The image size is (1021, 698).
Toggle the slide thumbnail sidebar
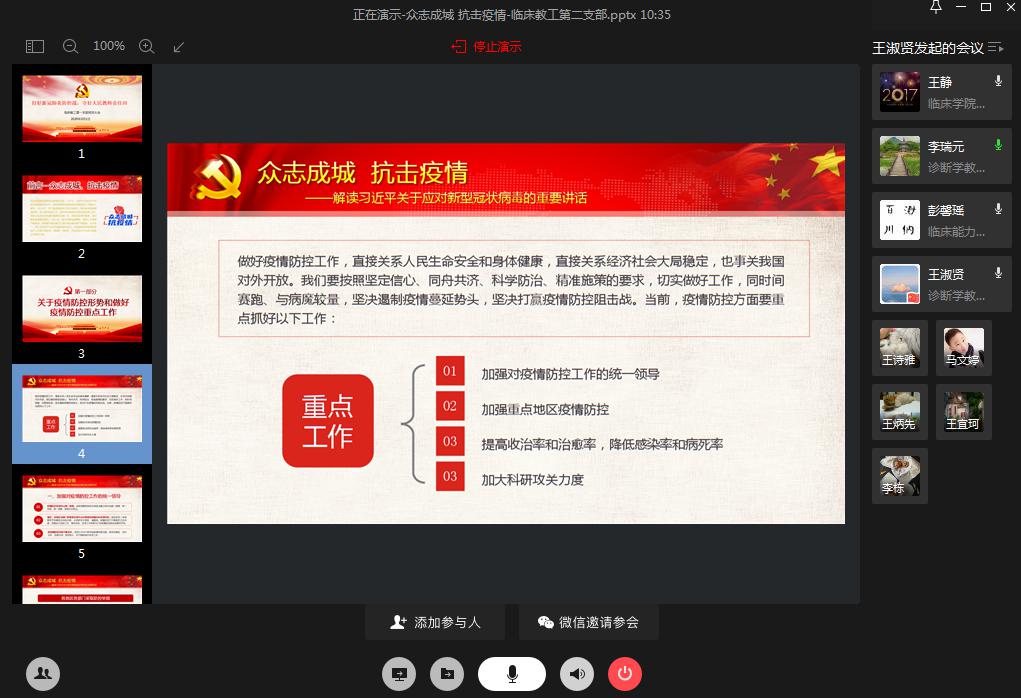[x=35, y=46]
